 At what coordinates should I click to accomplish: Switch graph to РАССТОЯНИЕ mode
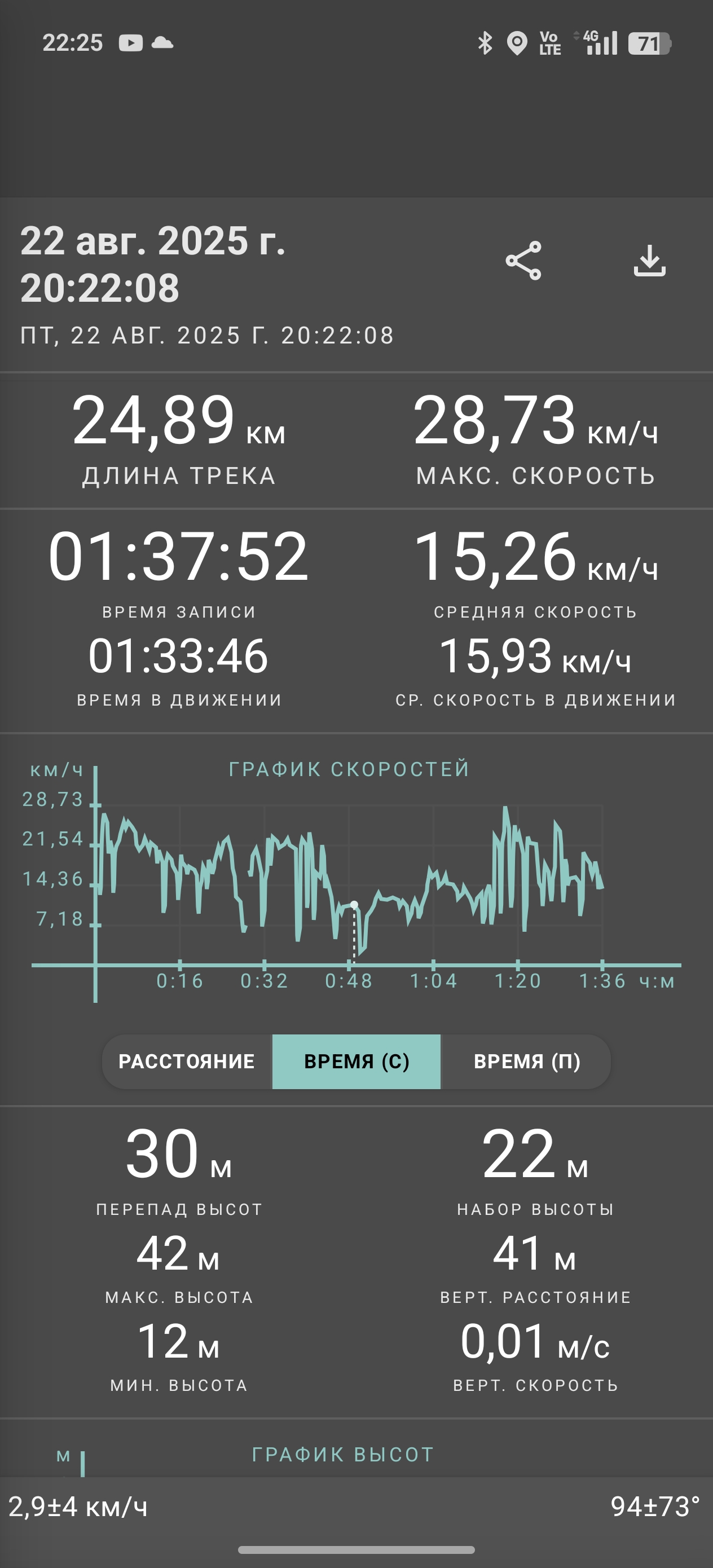[186, 1061]
